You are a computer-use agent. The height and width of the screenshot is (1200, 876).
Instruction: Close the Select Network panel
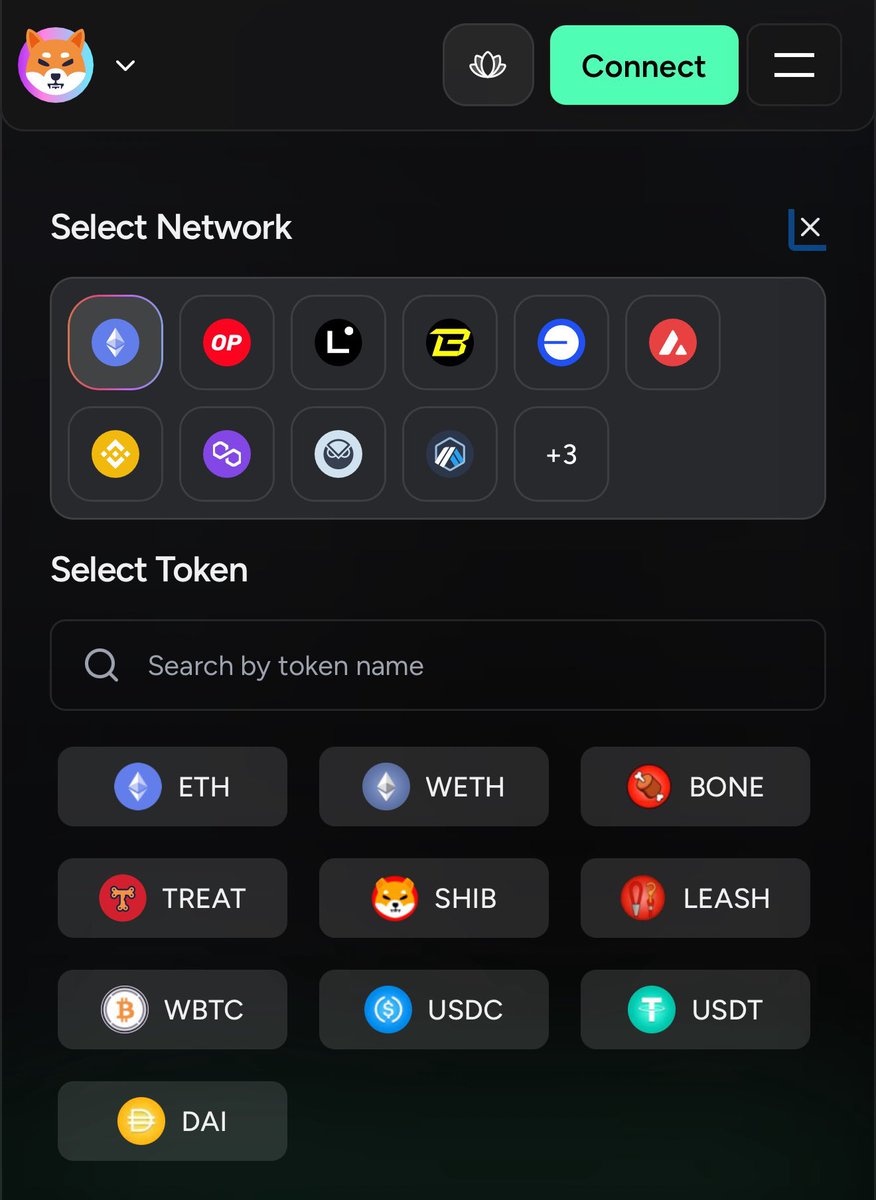810,227
